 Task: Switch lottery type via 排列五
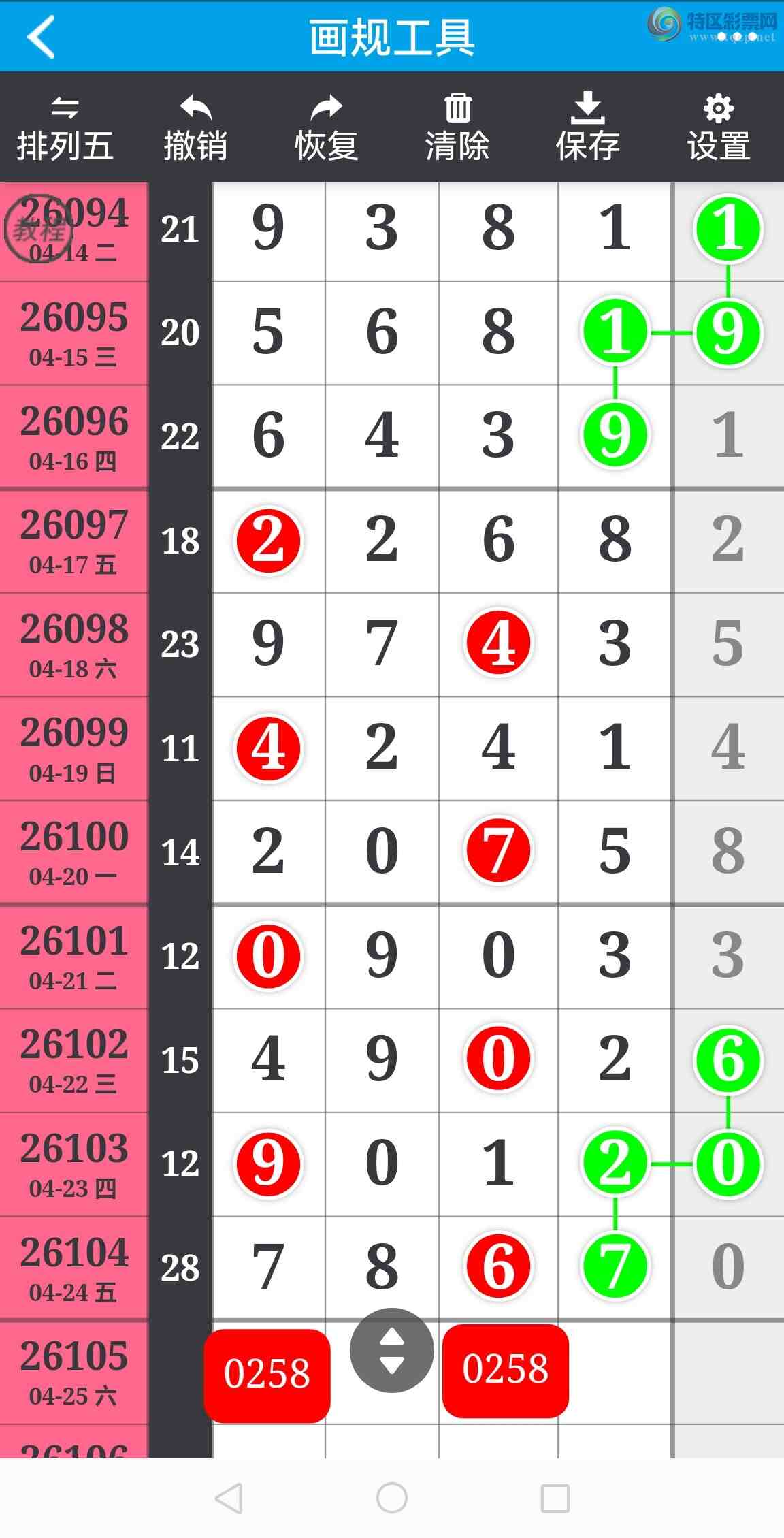coord(65,129)
